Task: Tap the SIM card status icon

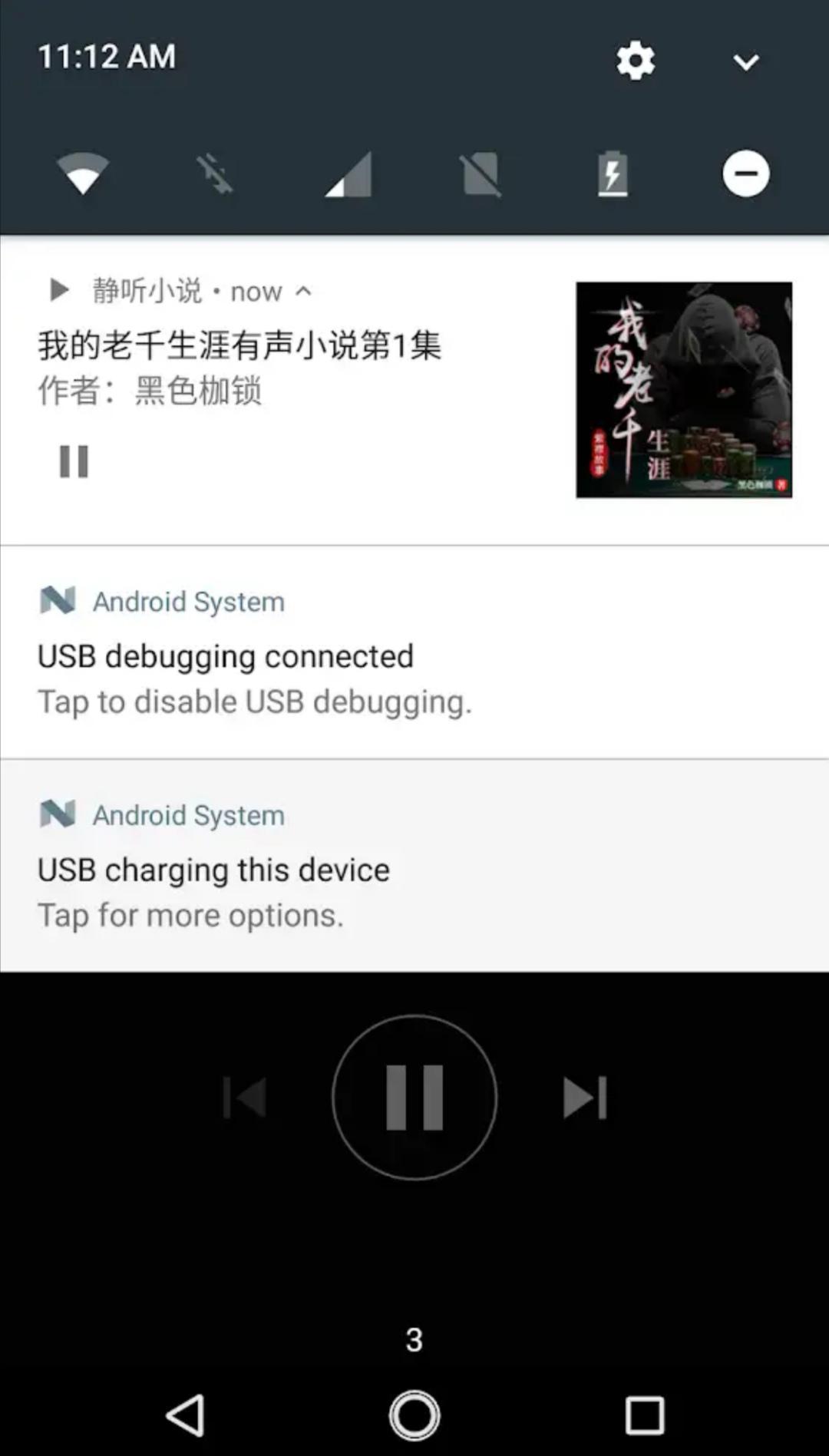Action: [481, 173]
